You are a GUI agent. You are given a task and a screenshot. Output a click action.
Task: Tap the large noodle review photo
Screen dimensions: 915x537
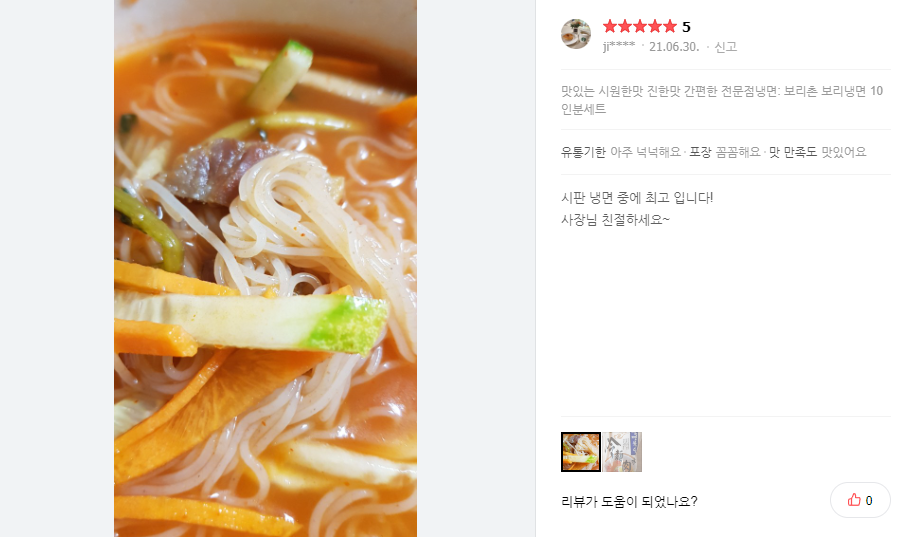click(265, 268)
